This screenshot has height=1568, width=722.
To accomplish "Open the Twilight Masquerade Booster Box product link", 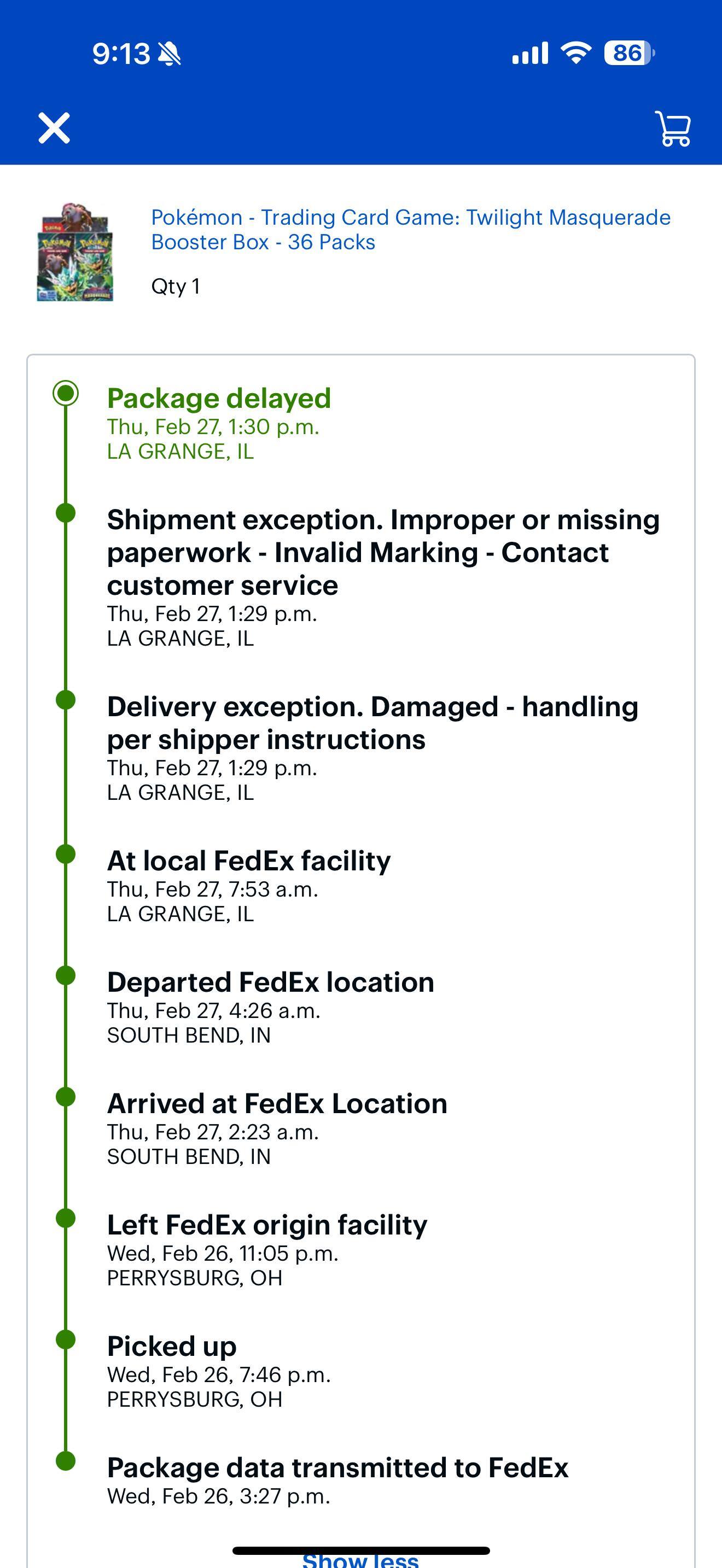I will tap(410, 230).
